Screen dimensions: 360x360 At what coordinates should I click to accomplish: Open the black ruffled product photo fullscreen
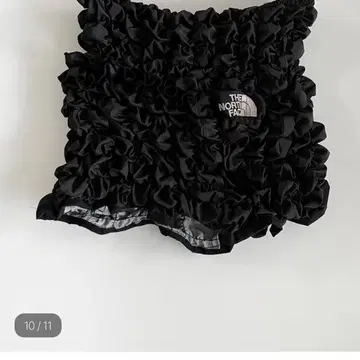tap(180, 176)
